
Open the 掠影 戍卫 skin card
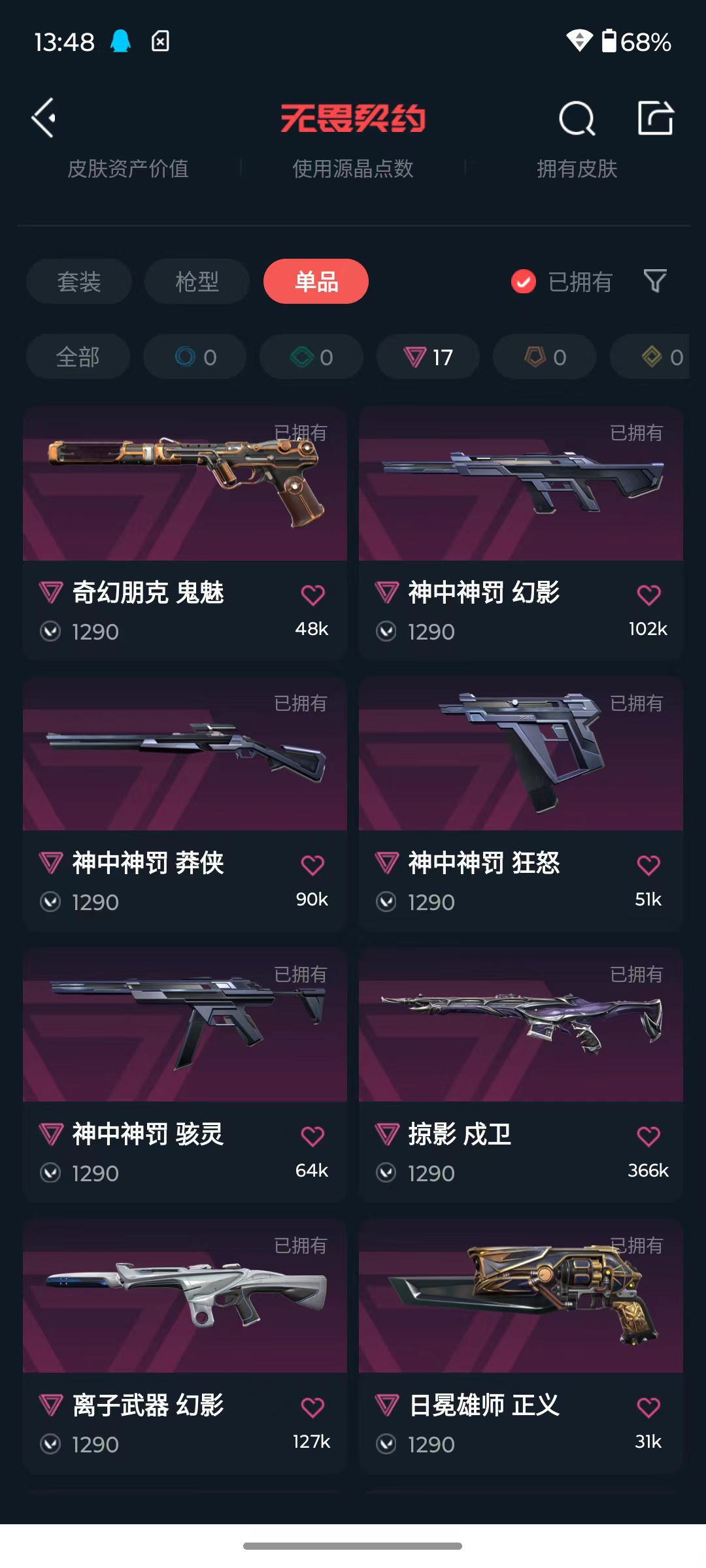pos(521,1075)
